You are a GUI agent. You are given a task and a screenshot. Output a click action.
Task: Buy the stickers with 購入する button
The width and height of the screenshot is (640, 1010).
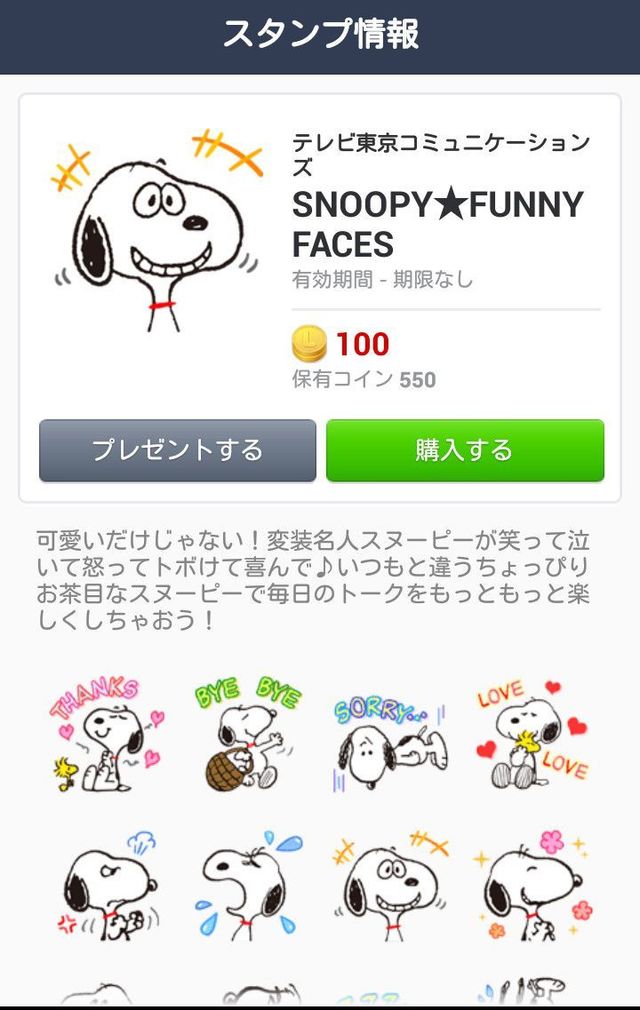[x=465, y=450]
